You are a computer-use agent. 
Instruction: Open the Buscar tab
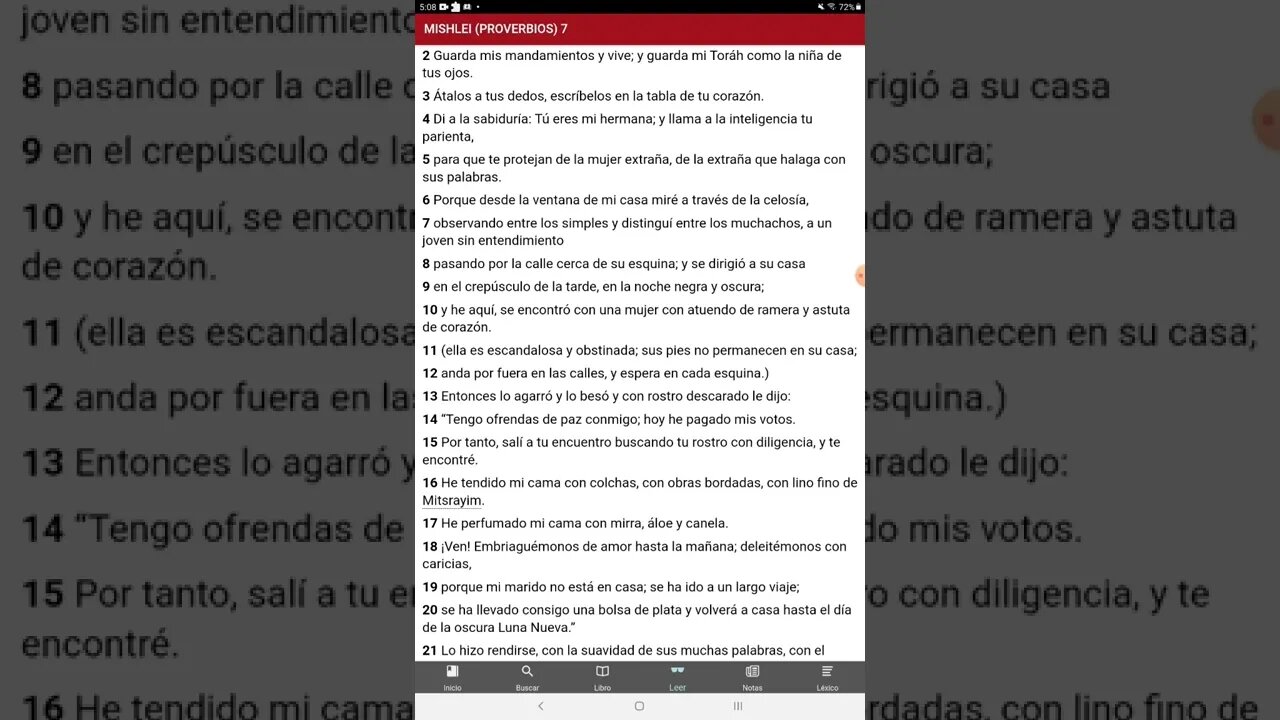click(527, 677)
